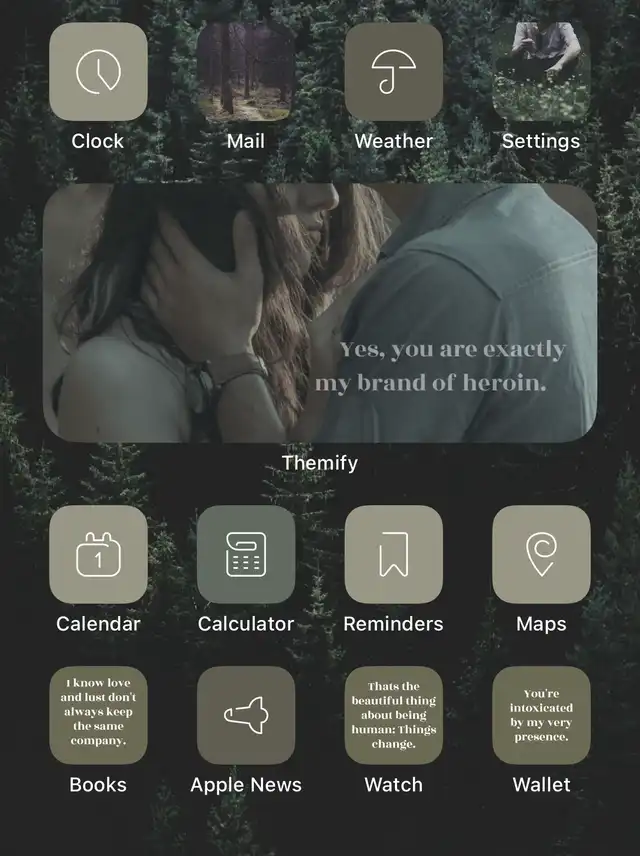Open the Reminders app
This screenshot has height=856, width=640.
point(394,554)
